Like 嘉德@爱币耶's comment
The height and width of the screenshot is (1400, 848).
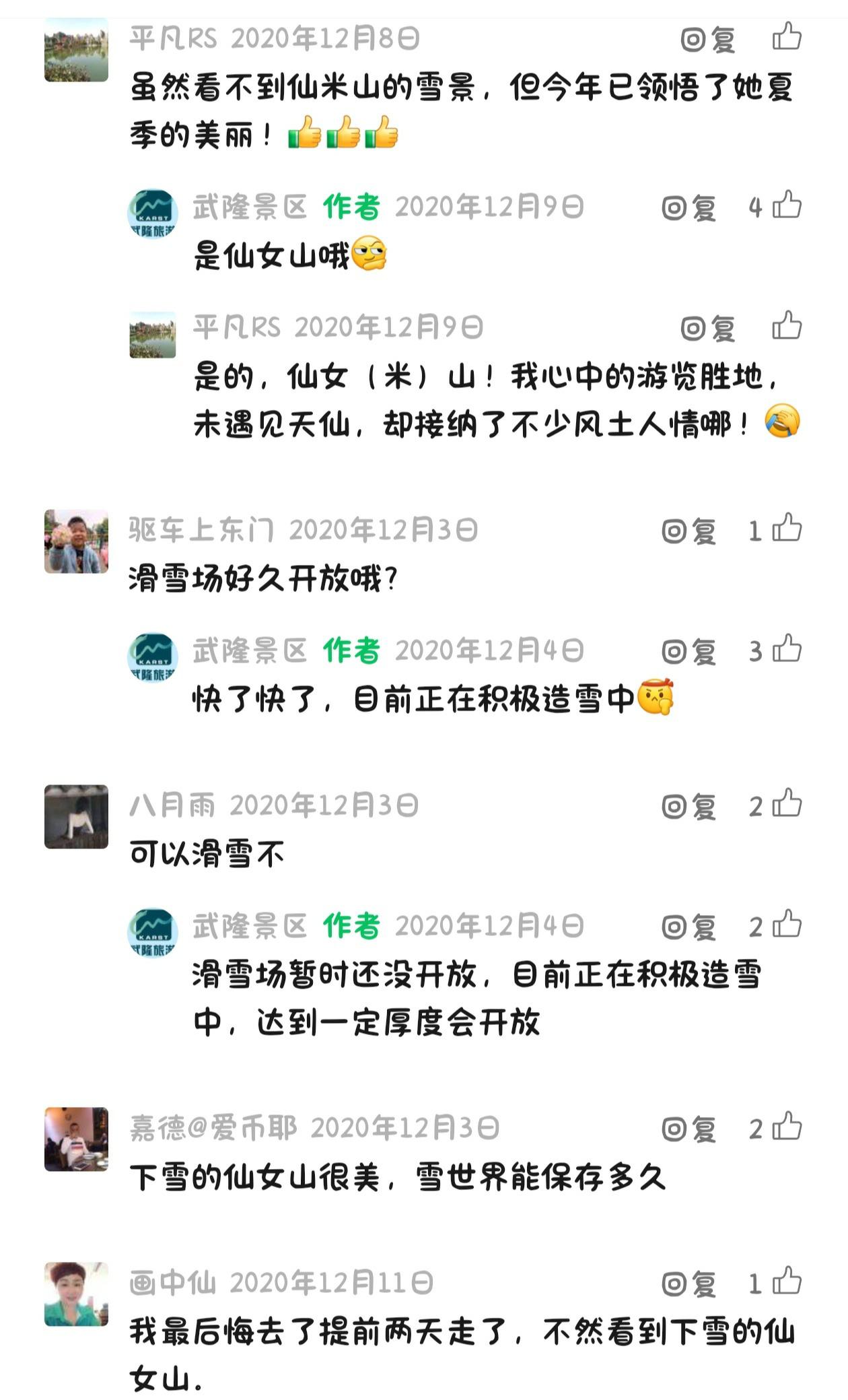click(x=786, y=1127)
